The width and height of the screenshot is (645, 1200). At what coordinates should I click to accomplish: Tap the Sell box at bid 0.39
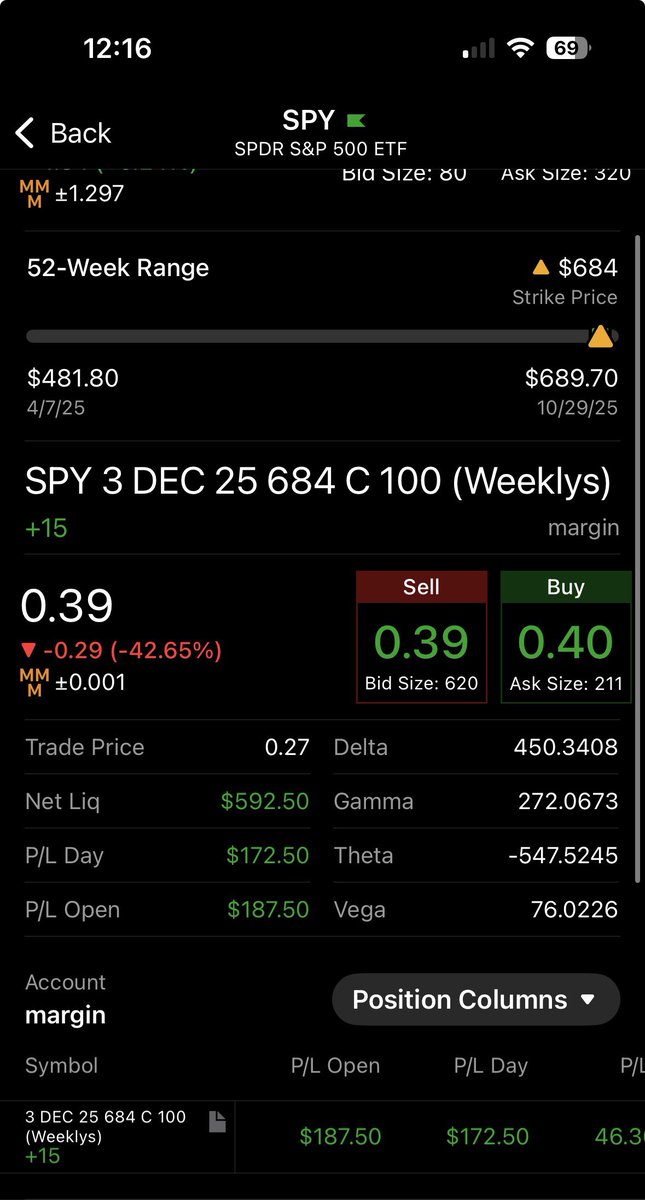click(x=421, y=638)
